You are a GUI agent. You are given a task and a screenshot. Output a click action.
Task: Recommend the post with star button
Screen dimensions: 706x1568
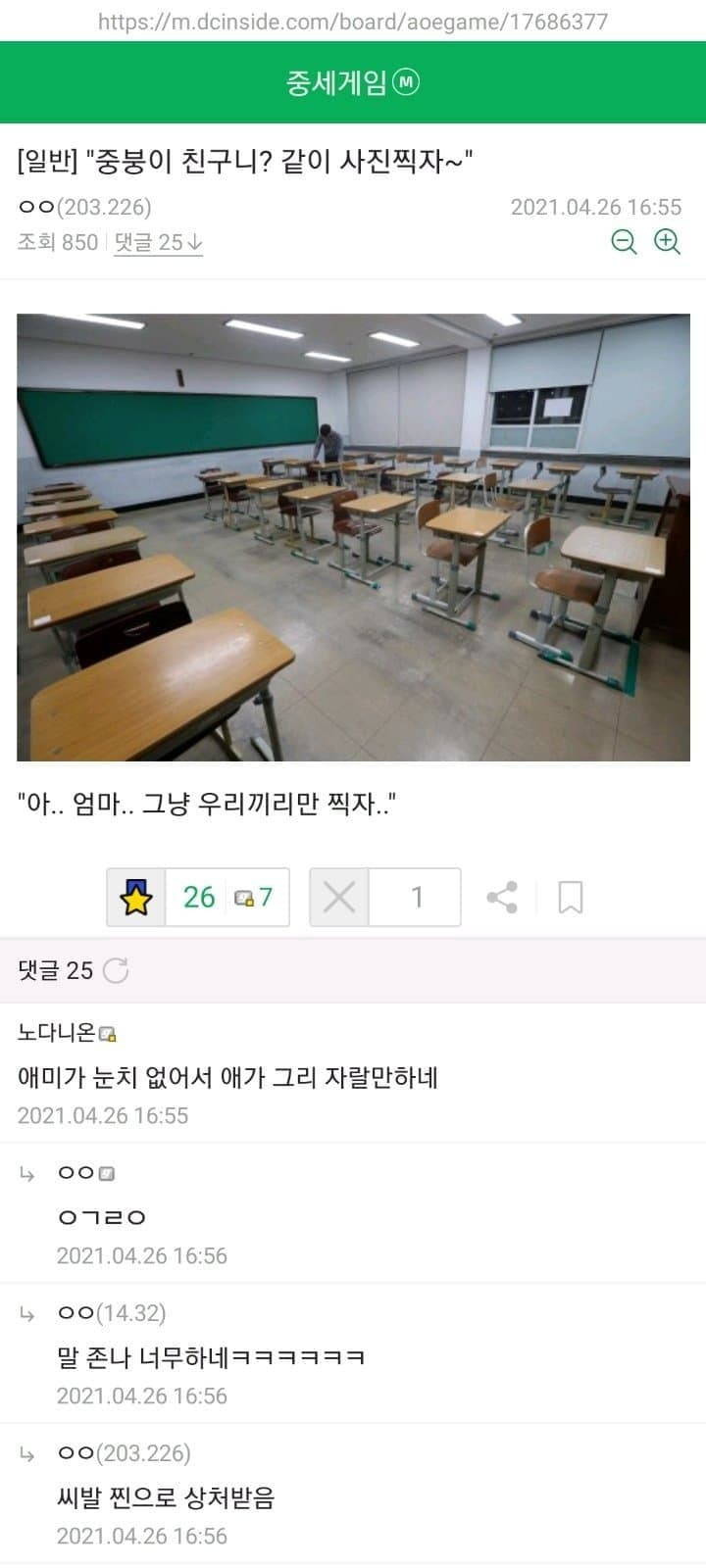pos(136,898)
